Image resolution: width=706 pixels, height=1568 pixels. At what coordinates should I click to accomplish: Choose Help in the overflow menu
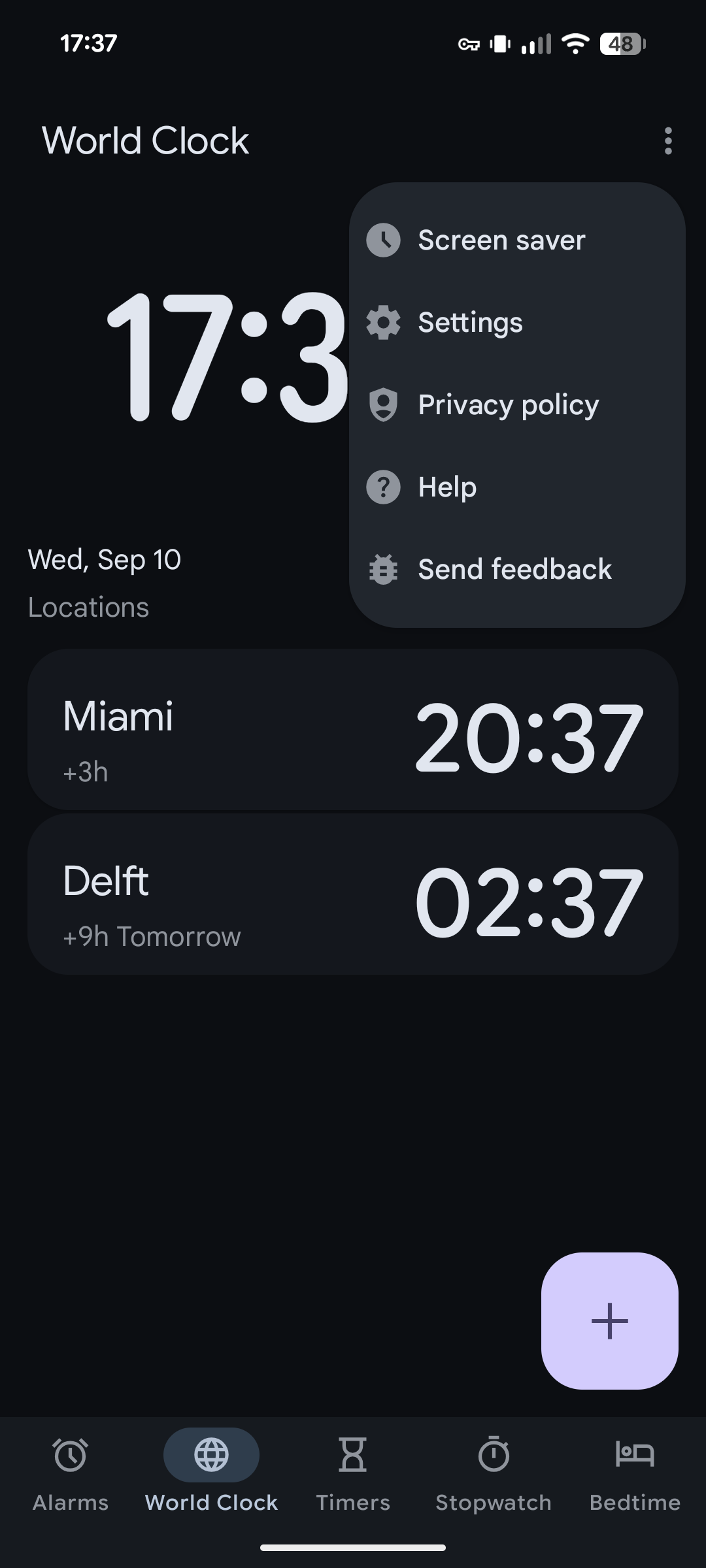[447, 487]
